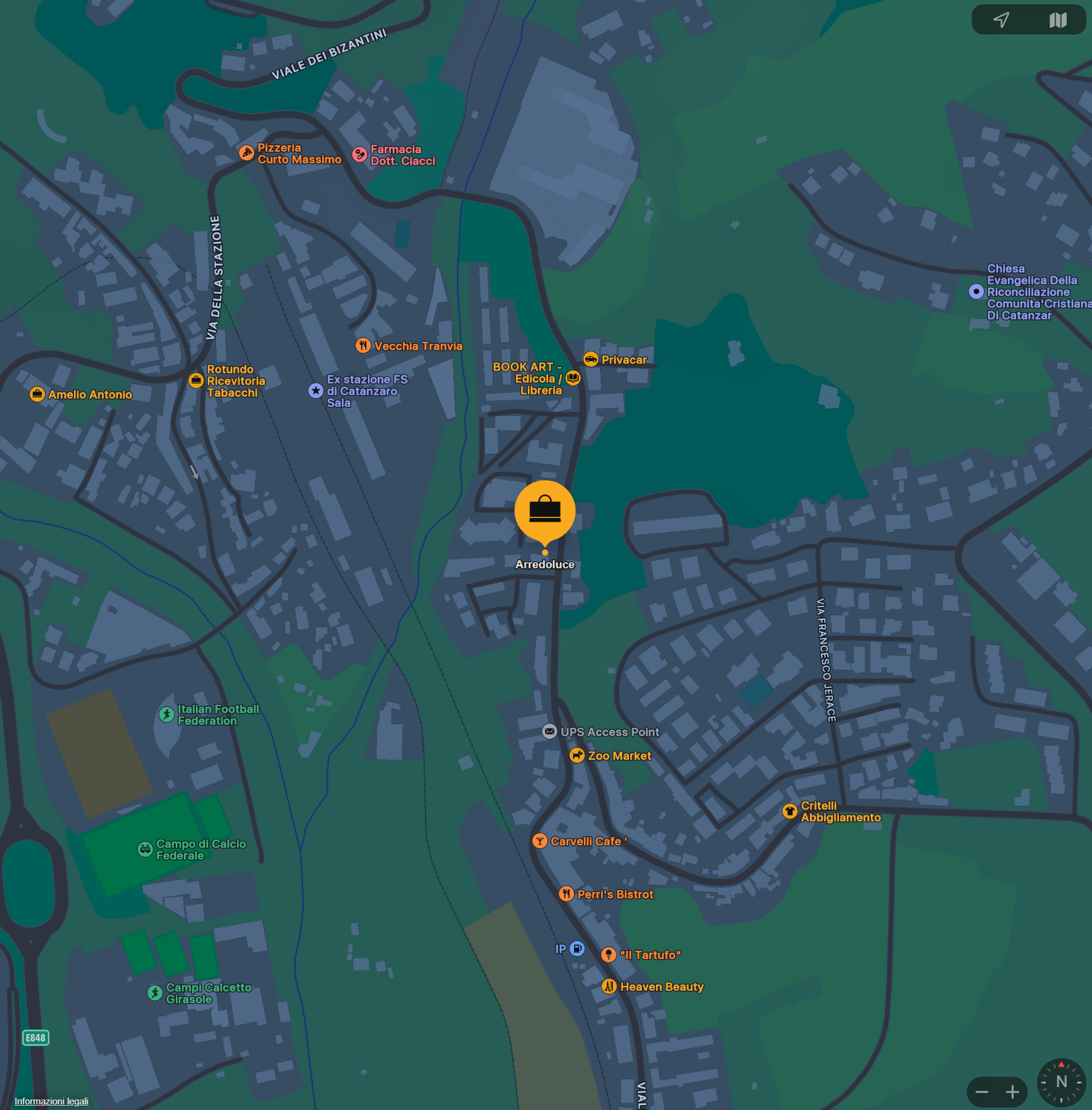Open Amelio Antonio shop marker
The width and height of the screenshot is (1092, 1110).
37,394
